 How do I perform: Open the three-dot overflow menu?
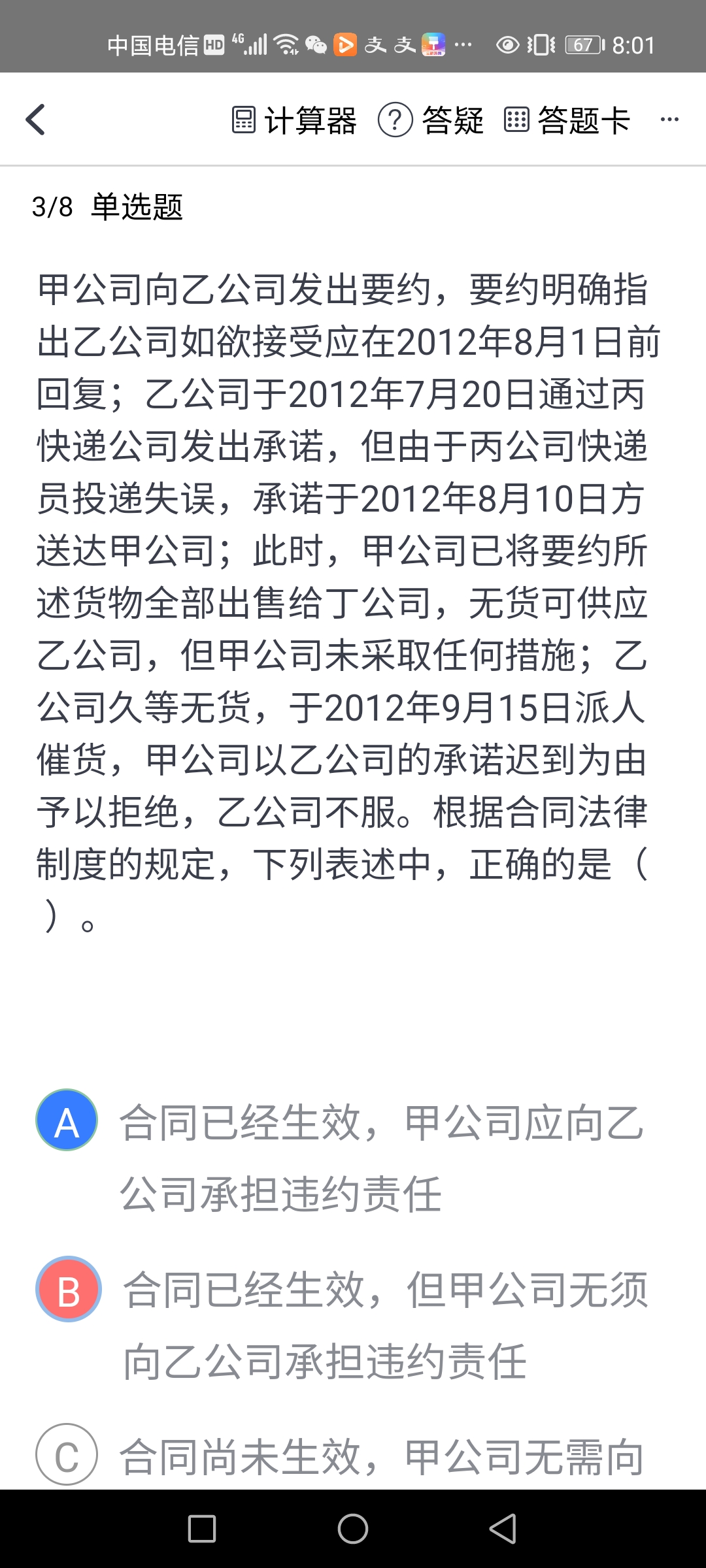[669, 120]
